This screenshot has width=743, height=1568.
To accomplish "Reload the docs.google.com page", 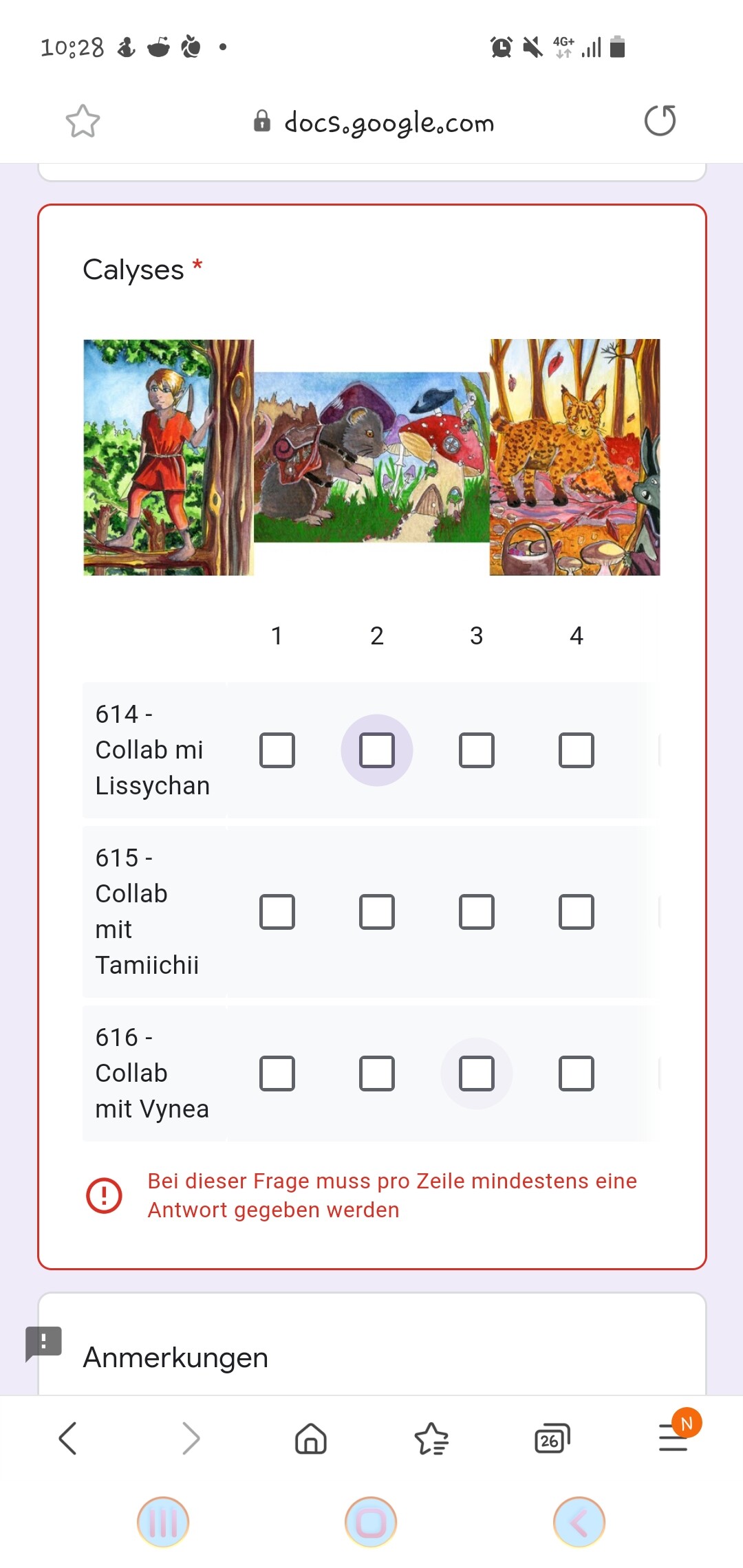I will point(660,121).
